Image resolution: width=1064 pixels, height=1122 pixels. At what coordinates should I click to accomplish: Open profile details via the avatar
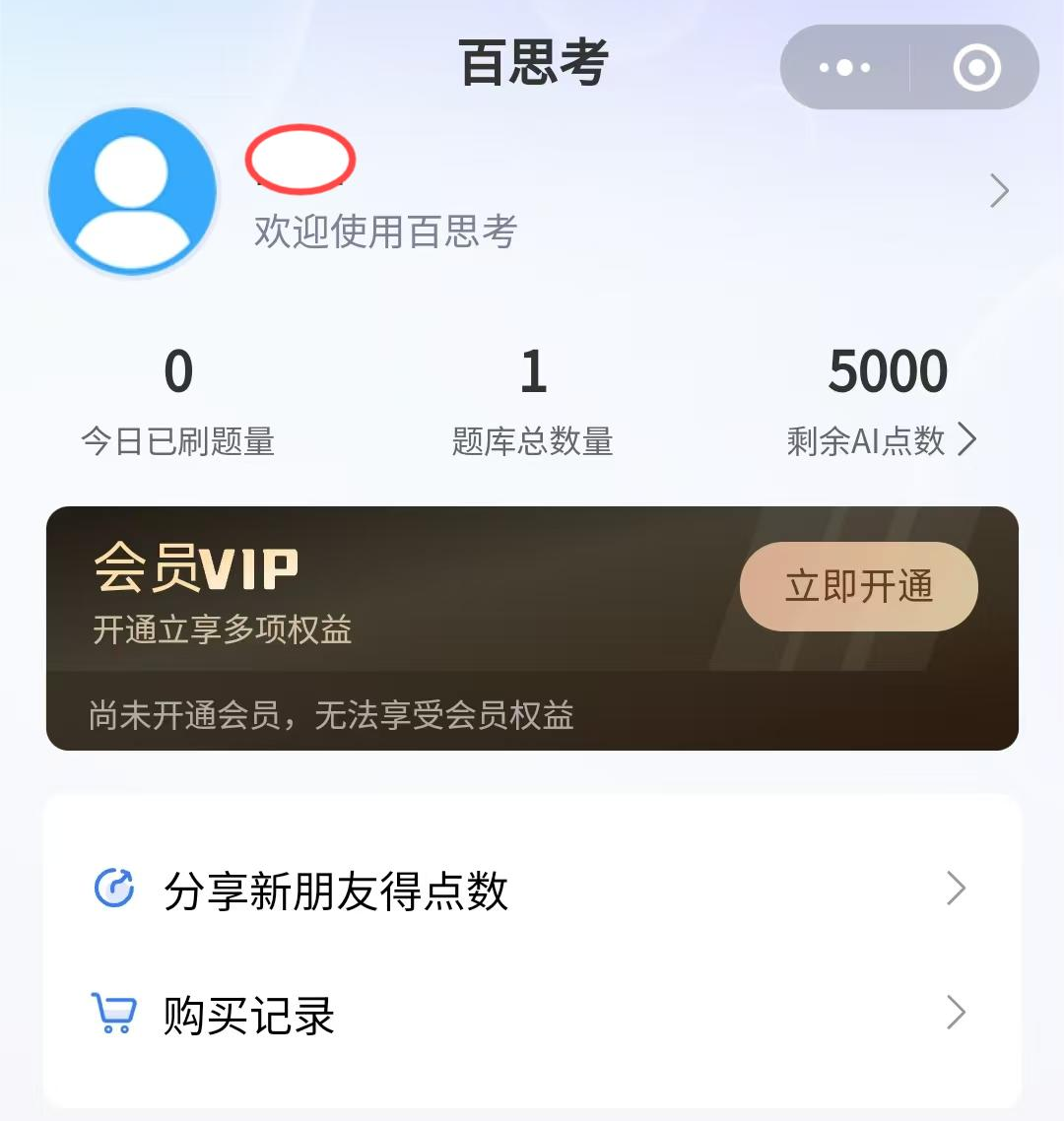pyautogui.click(x=132, y=191)
